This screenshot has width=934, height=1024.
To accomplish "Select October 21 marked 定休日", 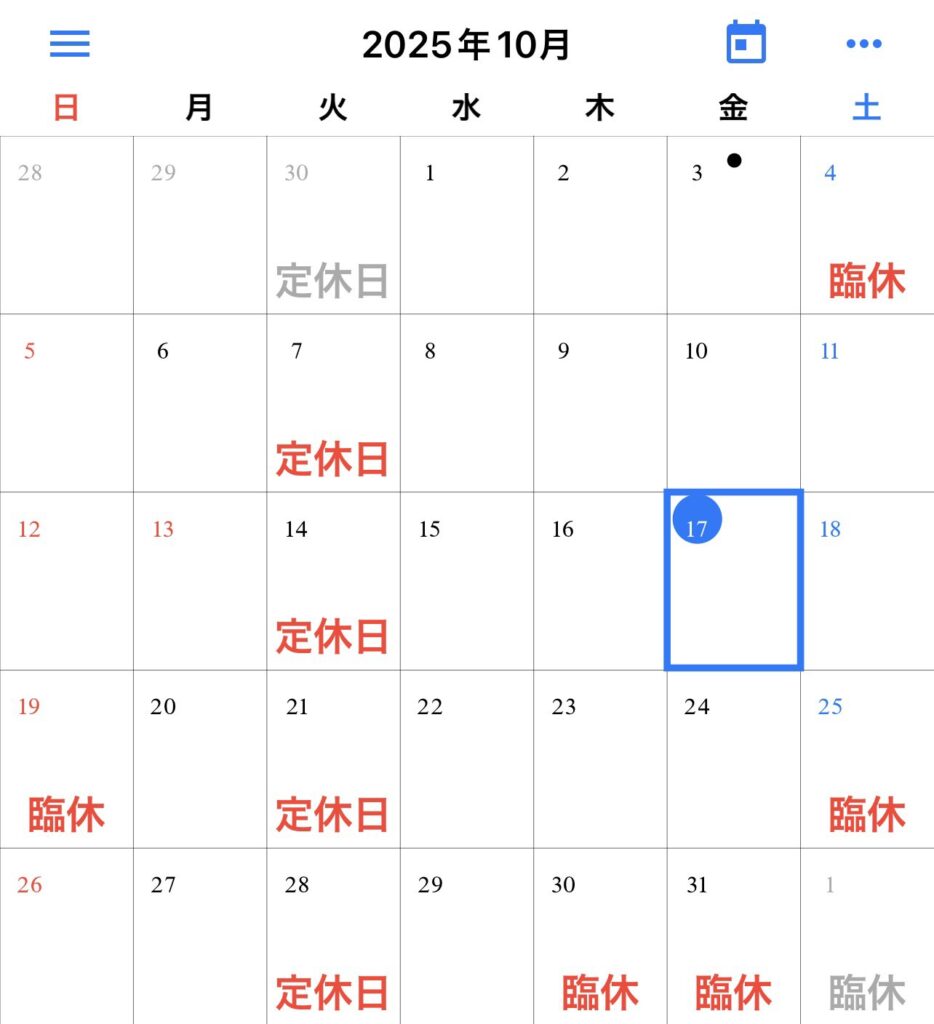I will tap(333, 759).
